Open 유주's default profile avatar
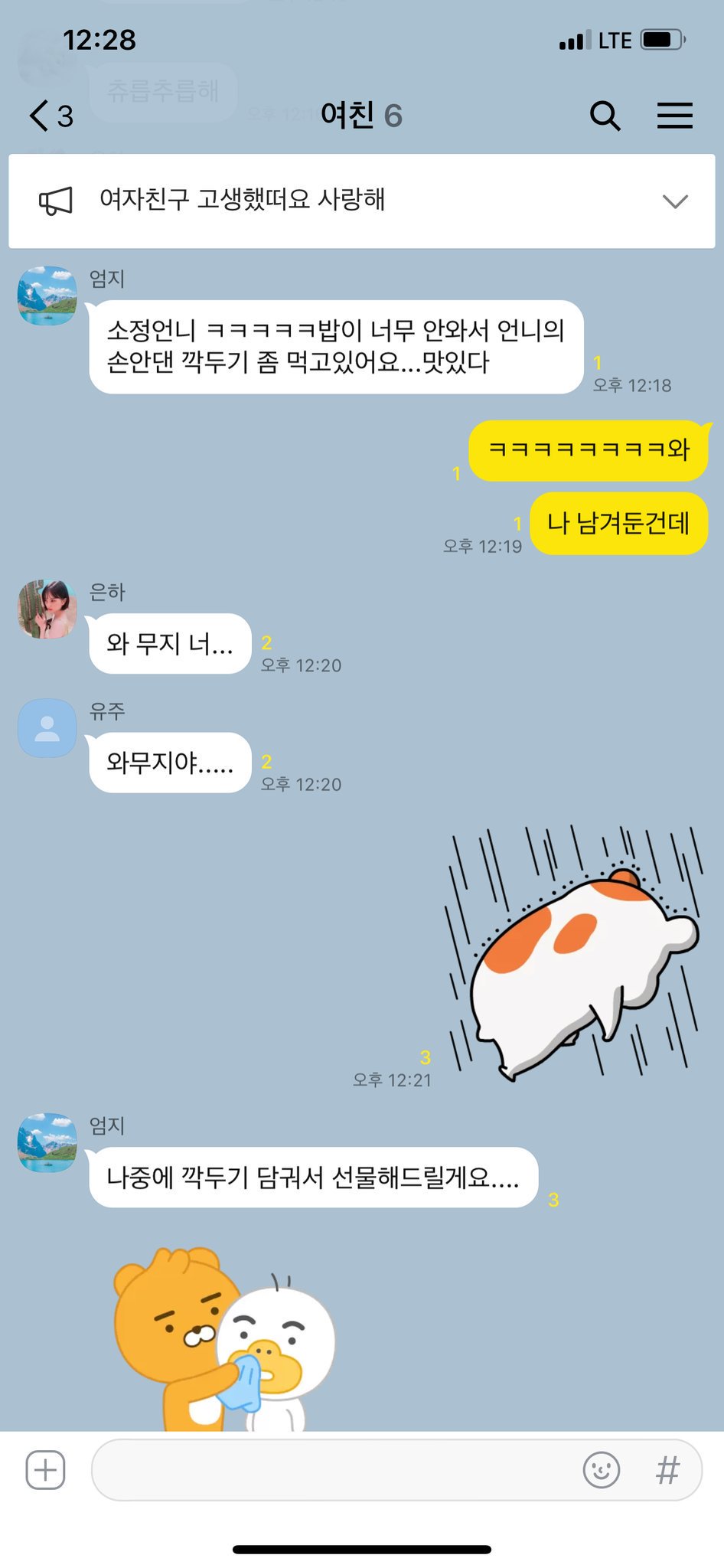 (x=47, y=728)
